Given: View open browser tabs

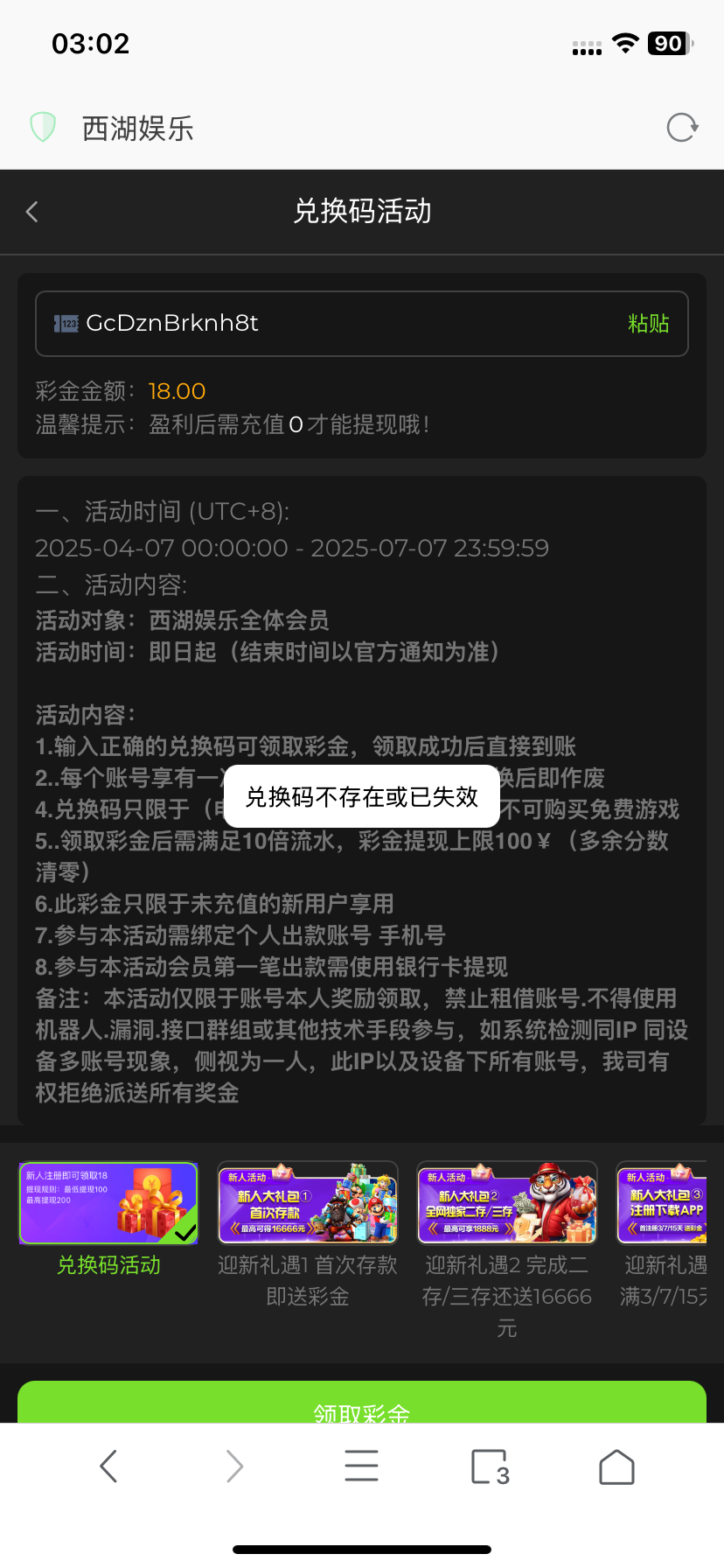Looking at the screenshot, I should (490, 1466).
